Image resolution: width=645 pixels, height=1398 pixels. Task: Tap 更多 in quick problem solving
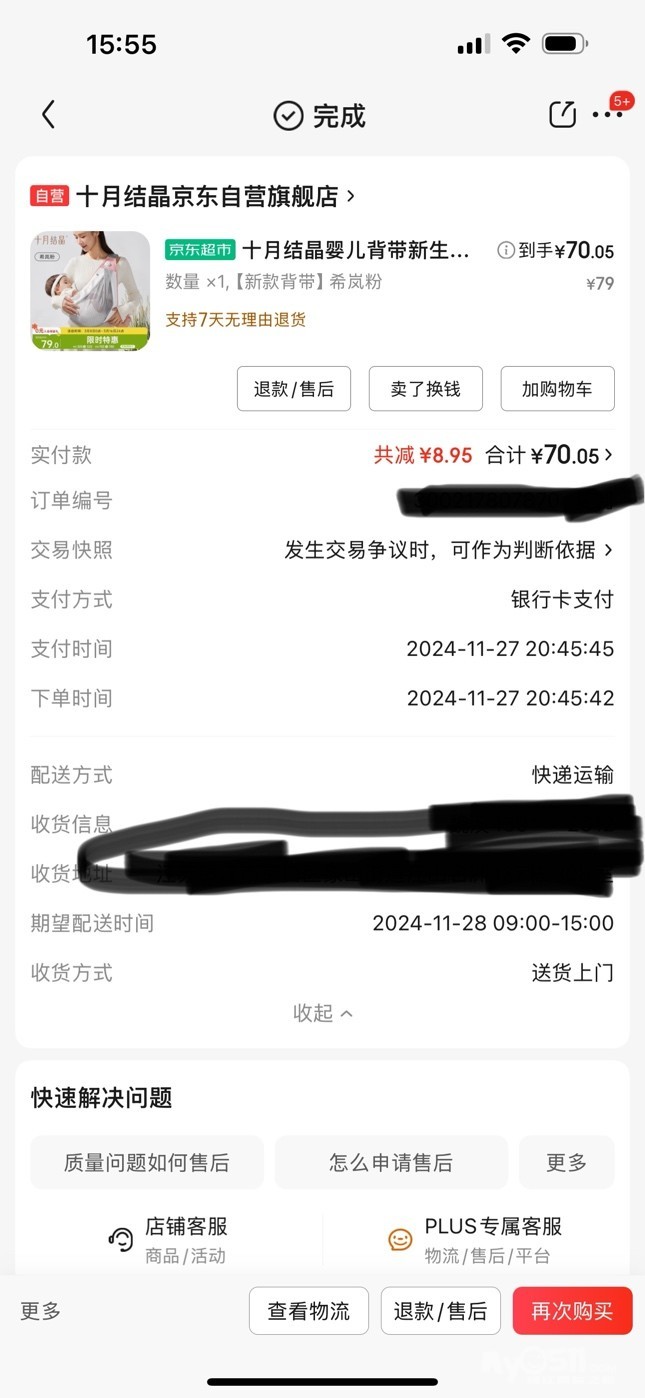point(567,1163)
